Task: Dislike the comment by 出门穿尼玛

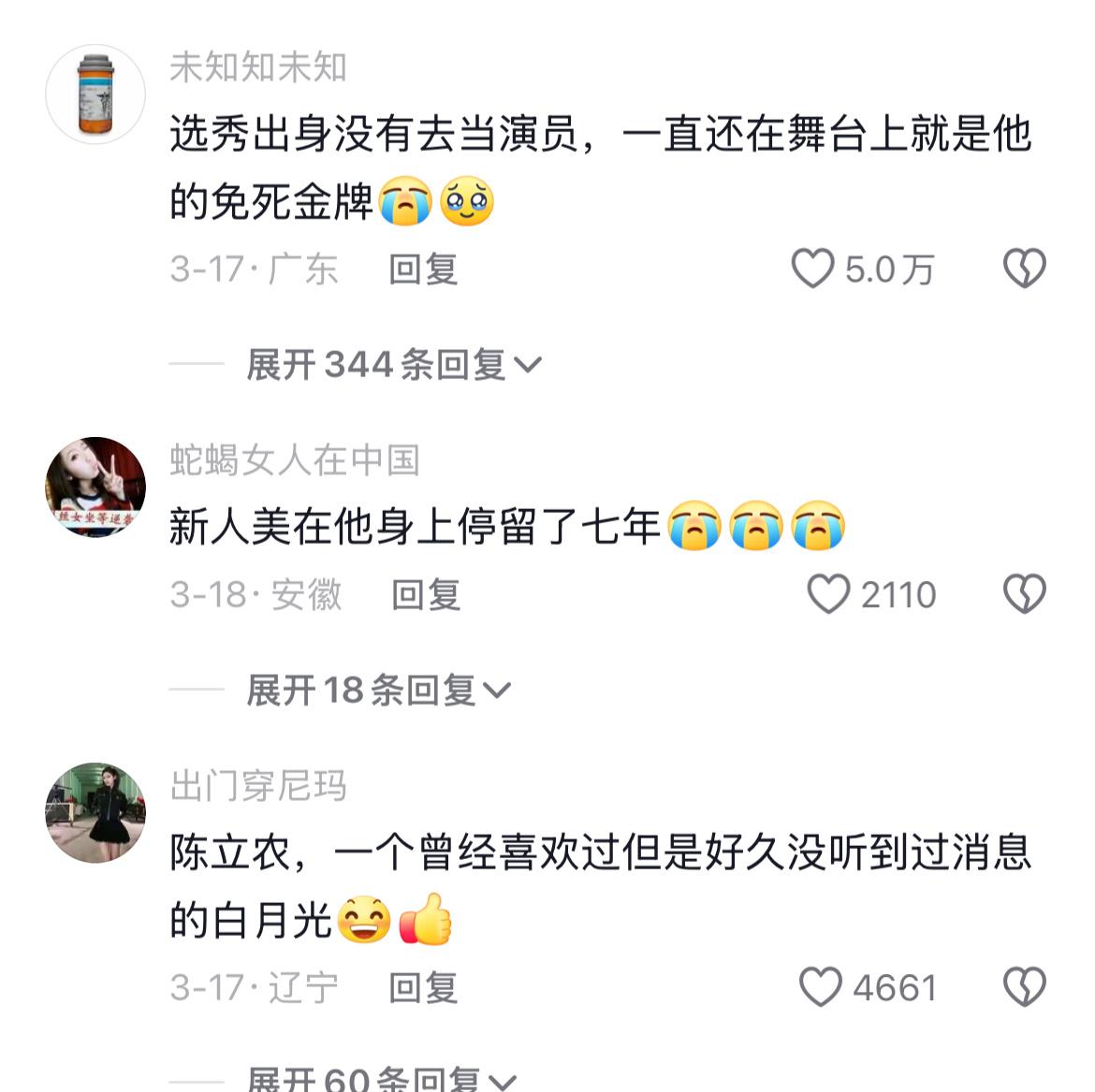Action: click(x=1024, y=987)
